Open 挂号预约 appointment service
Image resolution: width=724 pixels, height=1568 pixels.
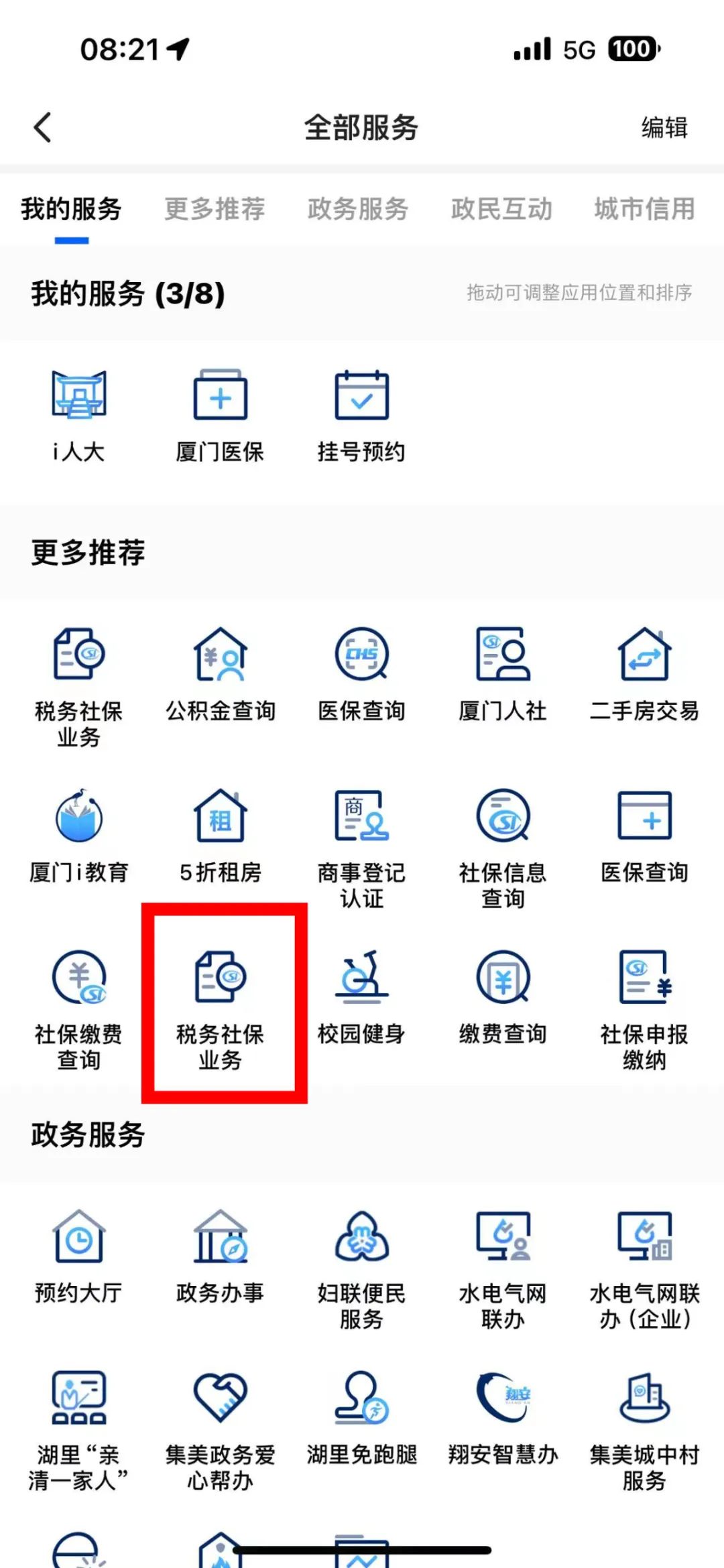[361, 415]
